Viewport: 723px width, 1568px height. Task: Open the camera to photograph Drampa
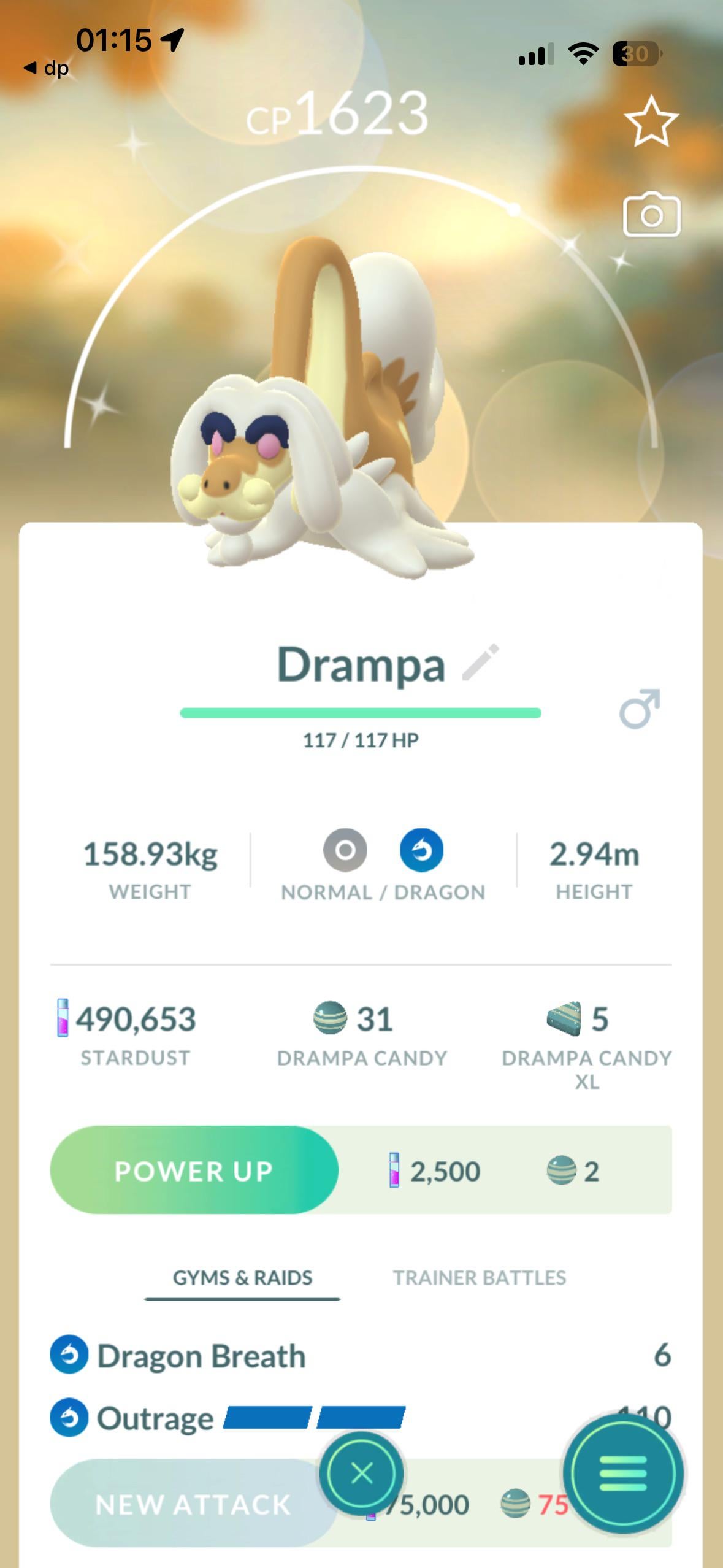pos(651,215)
